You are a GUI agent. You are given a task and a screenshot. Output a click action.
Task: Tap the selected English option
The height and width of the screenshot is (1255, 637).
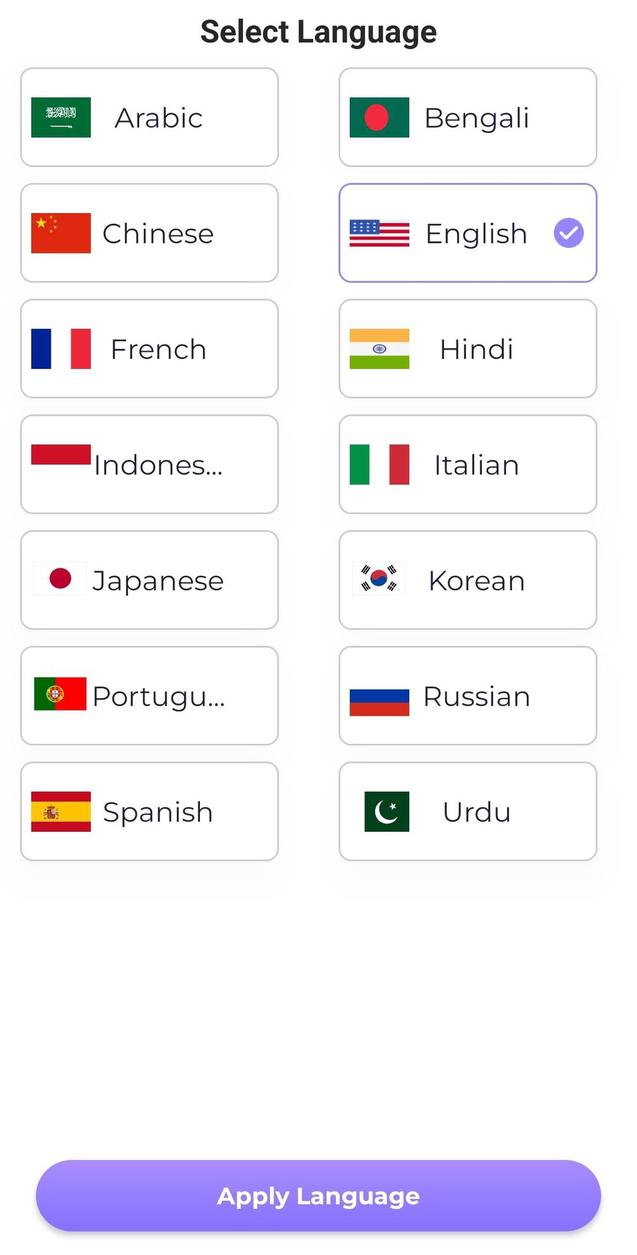click(467, 233)
